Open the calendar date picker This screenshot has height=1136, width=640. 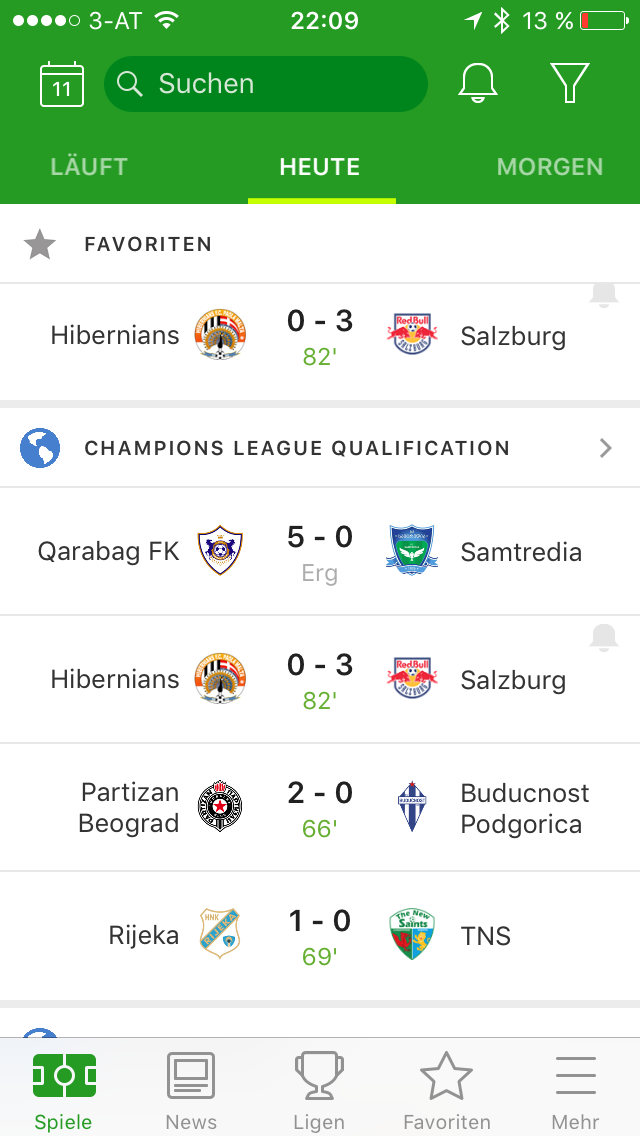point(62,84)
